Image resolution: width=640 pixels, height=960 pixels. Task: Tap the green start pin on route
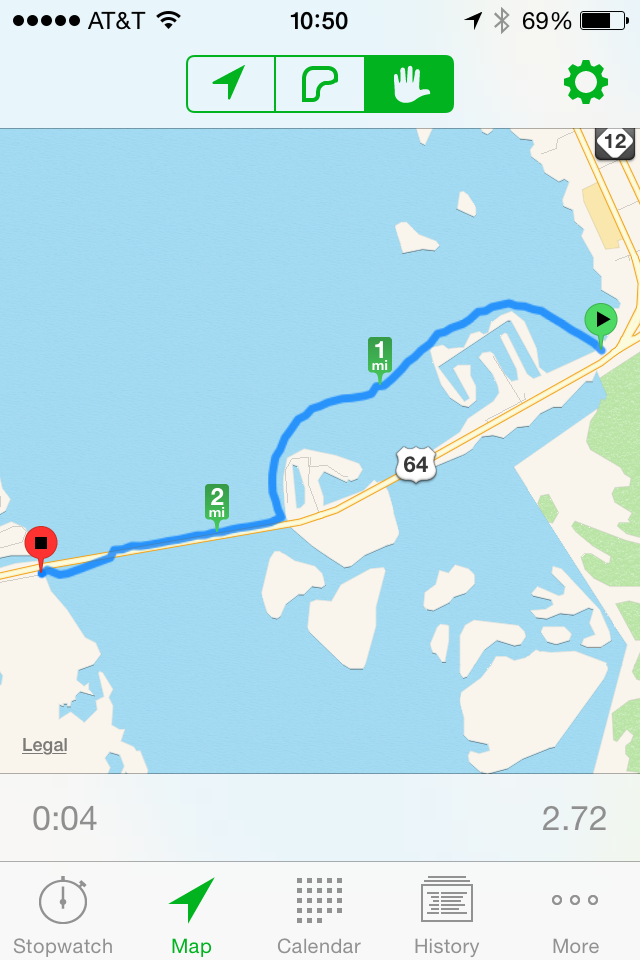coord(601,322)
